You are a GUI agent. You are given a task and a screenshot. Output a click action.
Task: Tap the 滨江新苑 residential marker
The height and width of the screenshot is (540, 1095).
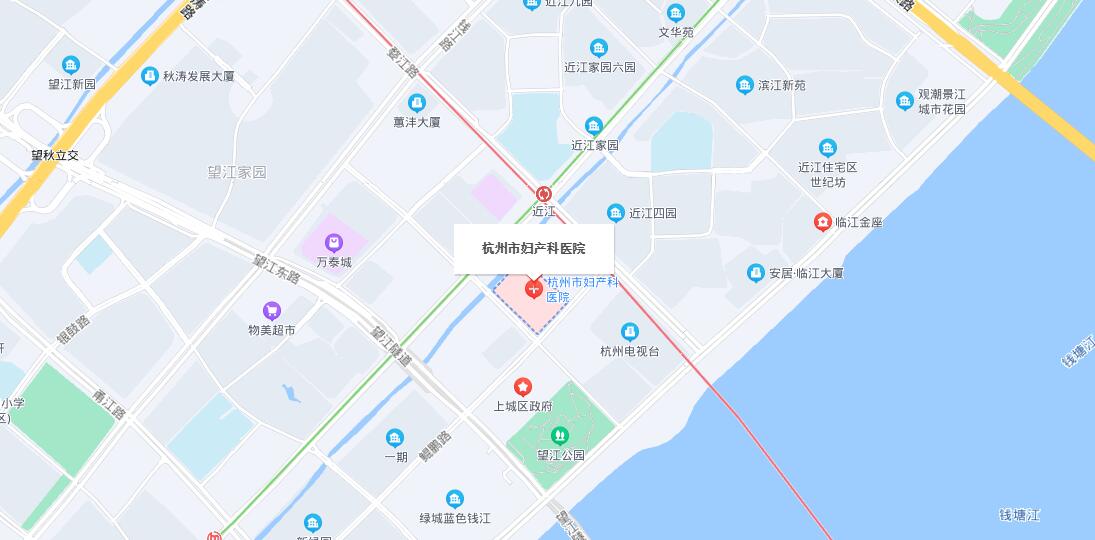[x=744, y=86]
